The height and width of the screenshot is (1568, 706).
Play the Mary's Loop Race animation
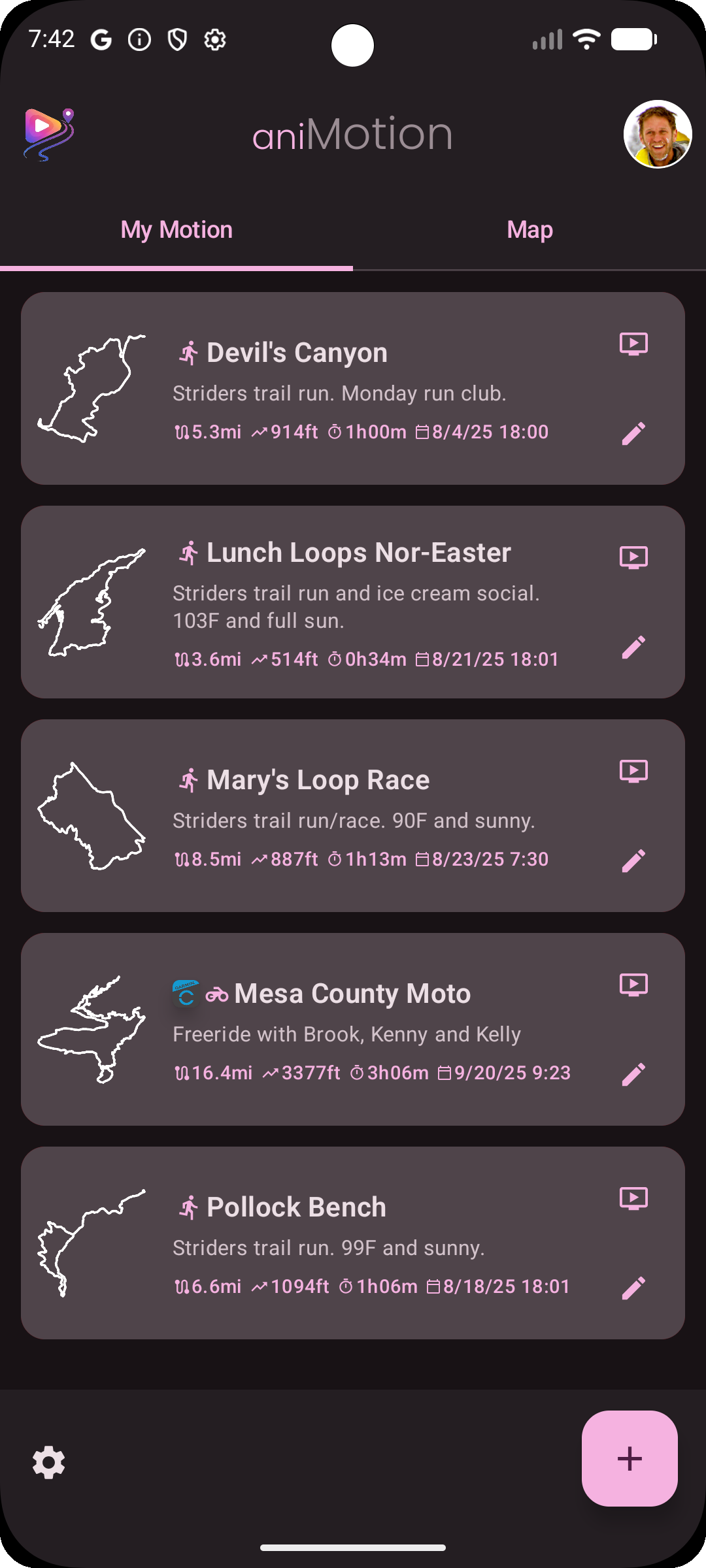pos(633,771)
